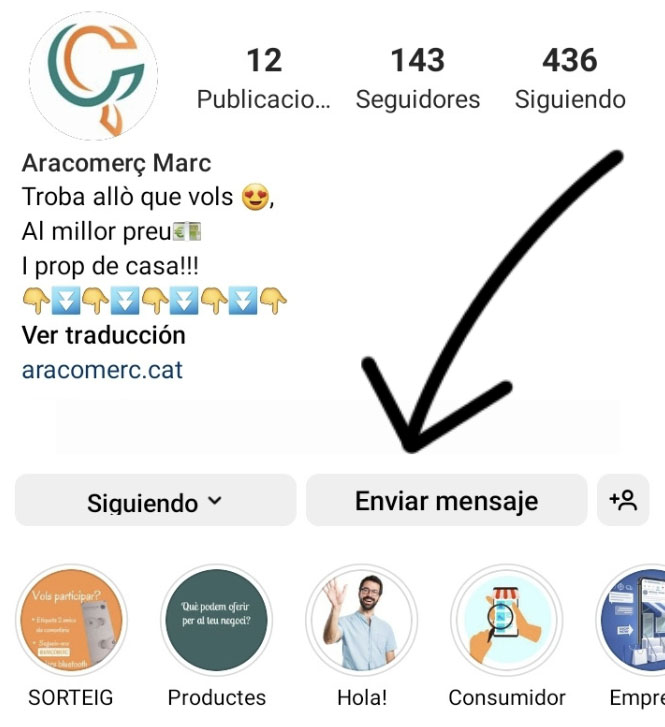
Task: Open suggested accounts via add-person icon
Action: click(623, 500)
